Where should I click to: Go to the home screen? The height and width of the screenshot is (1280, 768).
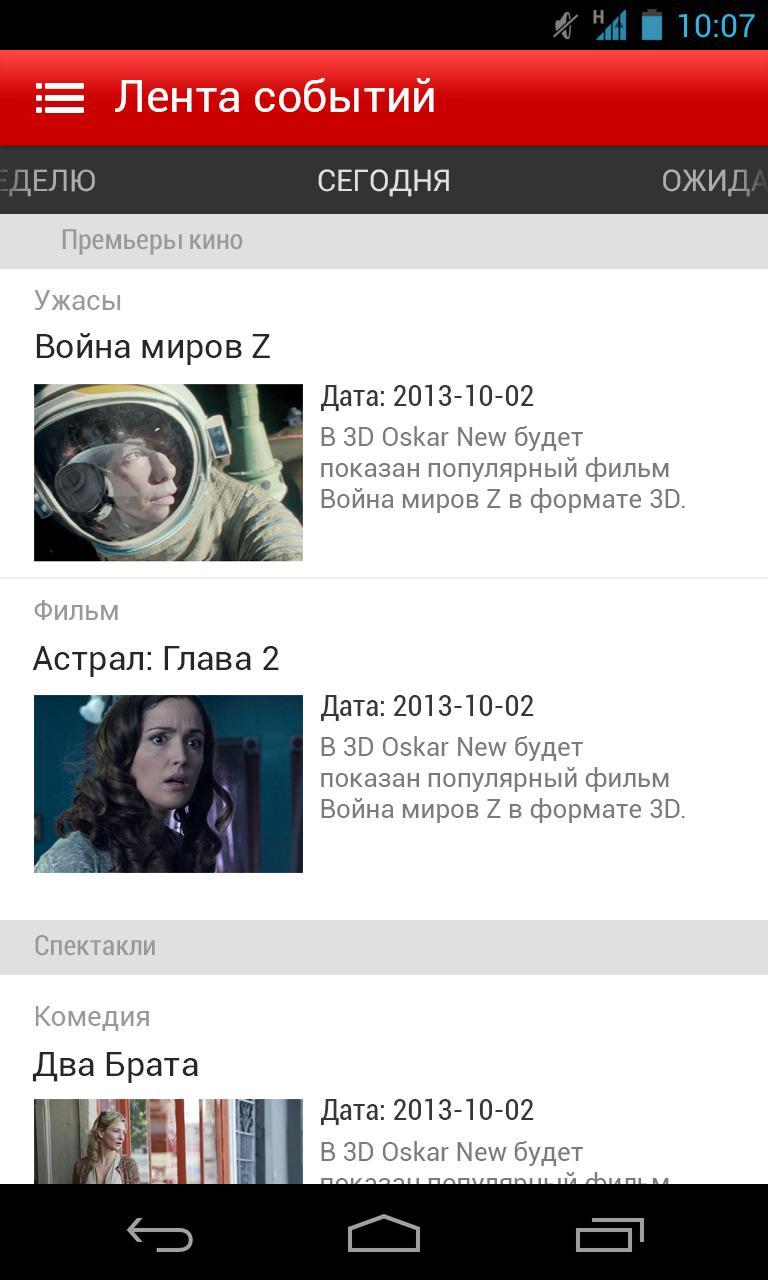coord(384,1234)
